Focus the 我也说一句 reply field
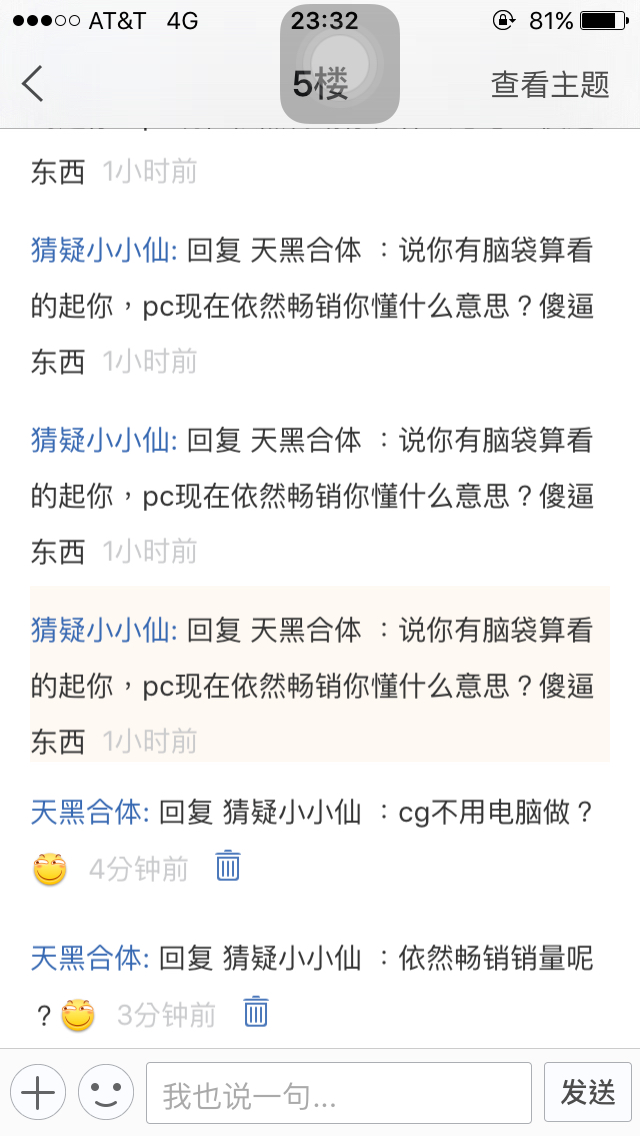Screen dimensions: 640x1136 [338, 1093]
